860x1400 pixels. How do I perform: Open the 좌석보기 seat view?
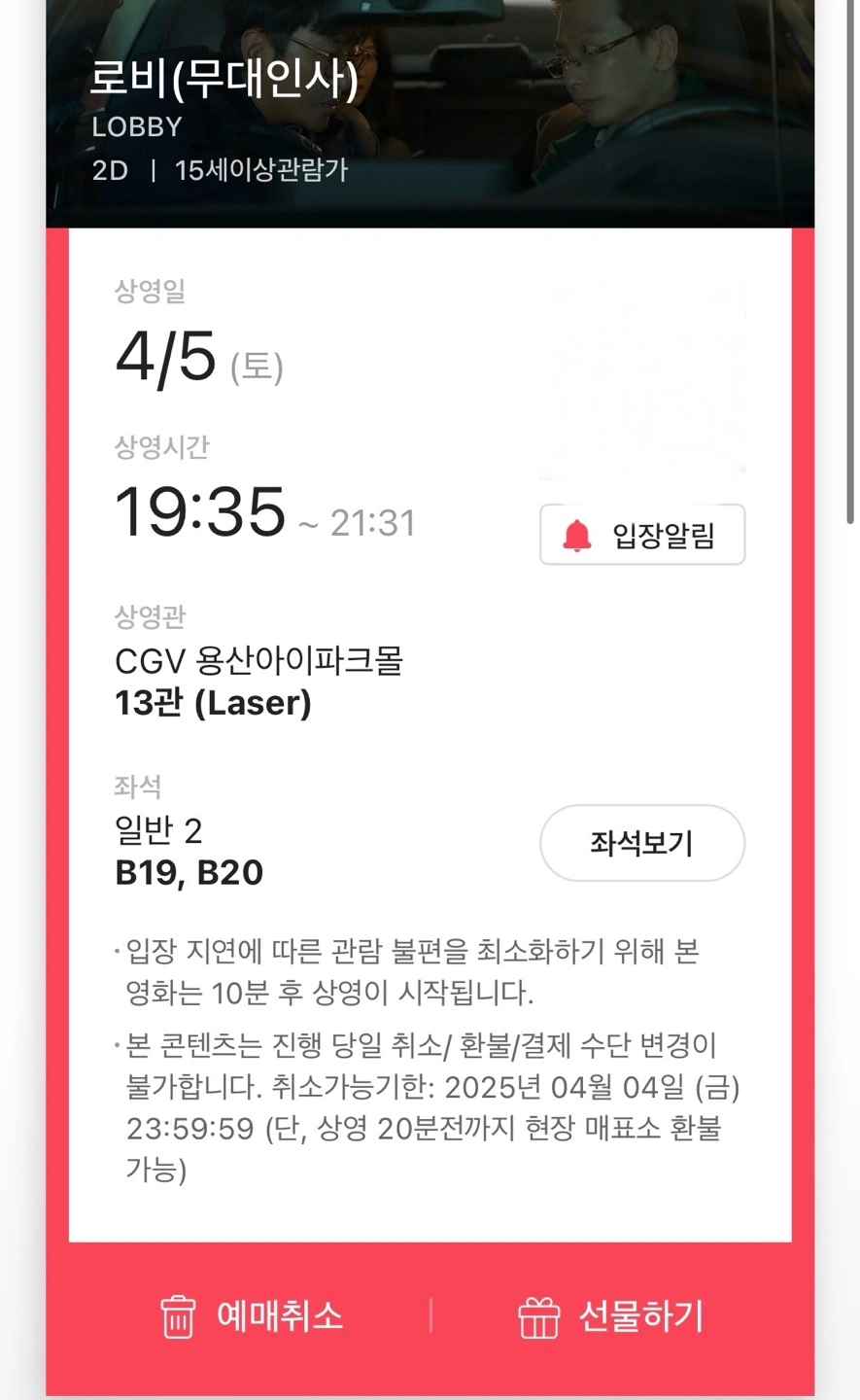pos(641,844)
